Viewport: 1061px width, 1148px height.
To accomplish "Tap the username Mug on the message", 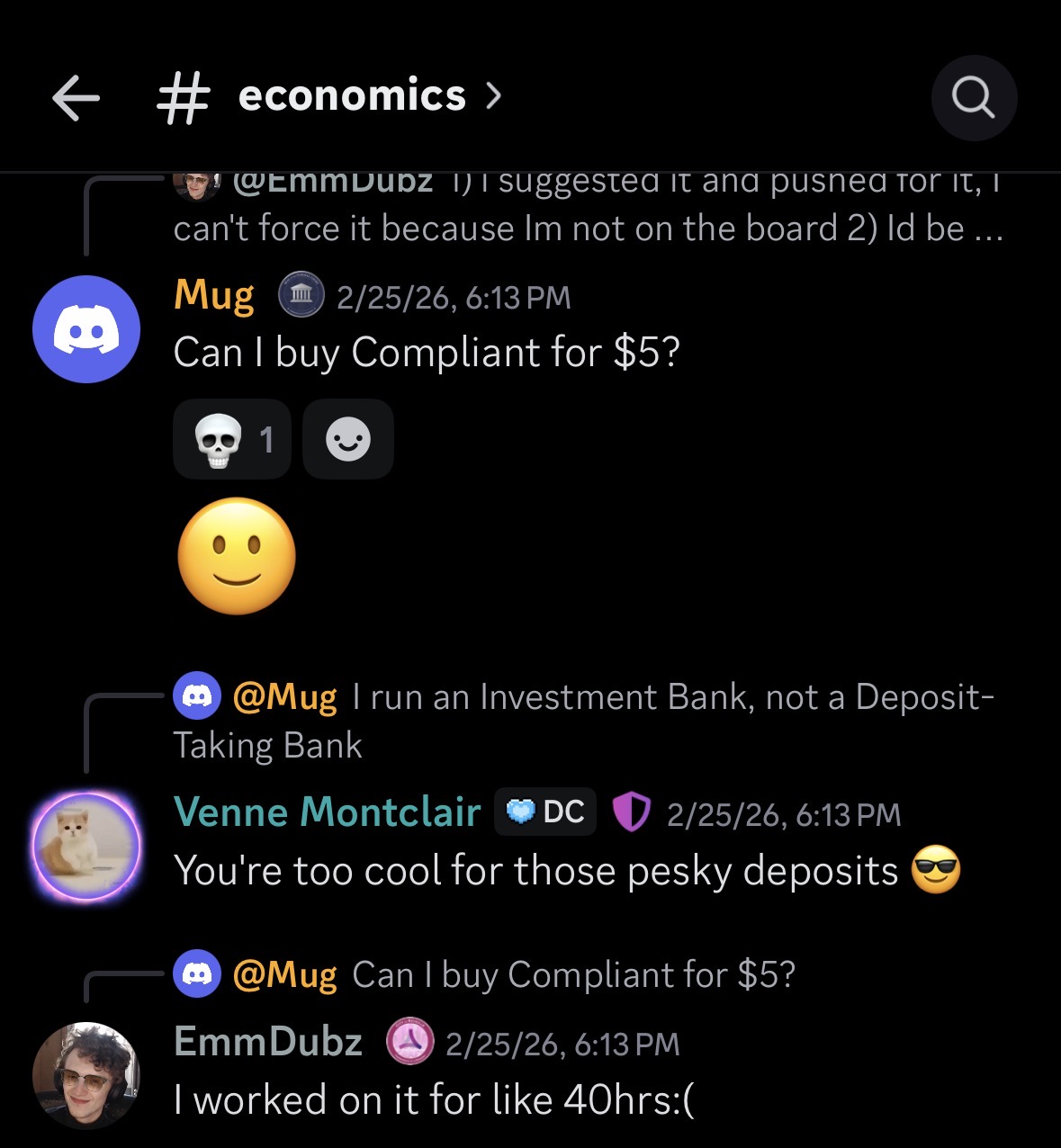I will tap(214, 297).
